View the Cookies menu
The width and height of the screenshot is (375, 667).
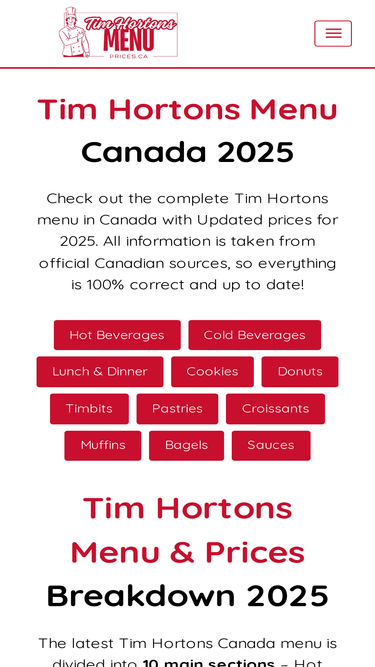click(212, 371)
